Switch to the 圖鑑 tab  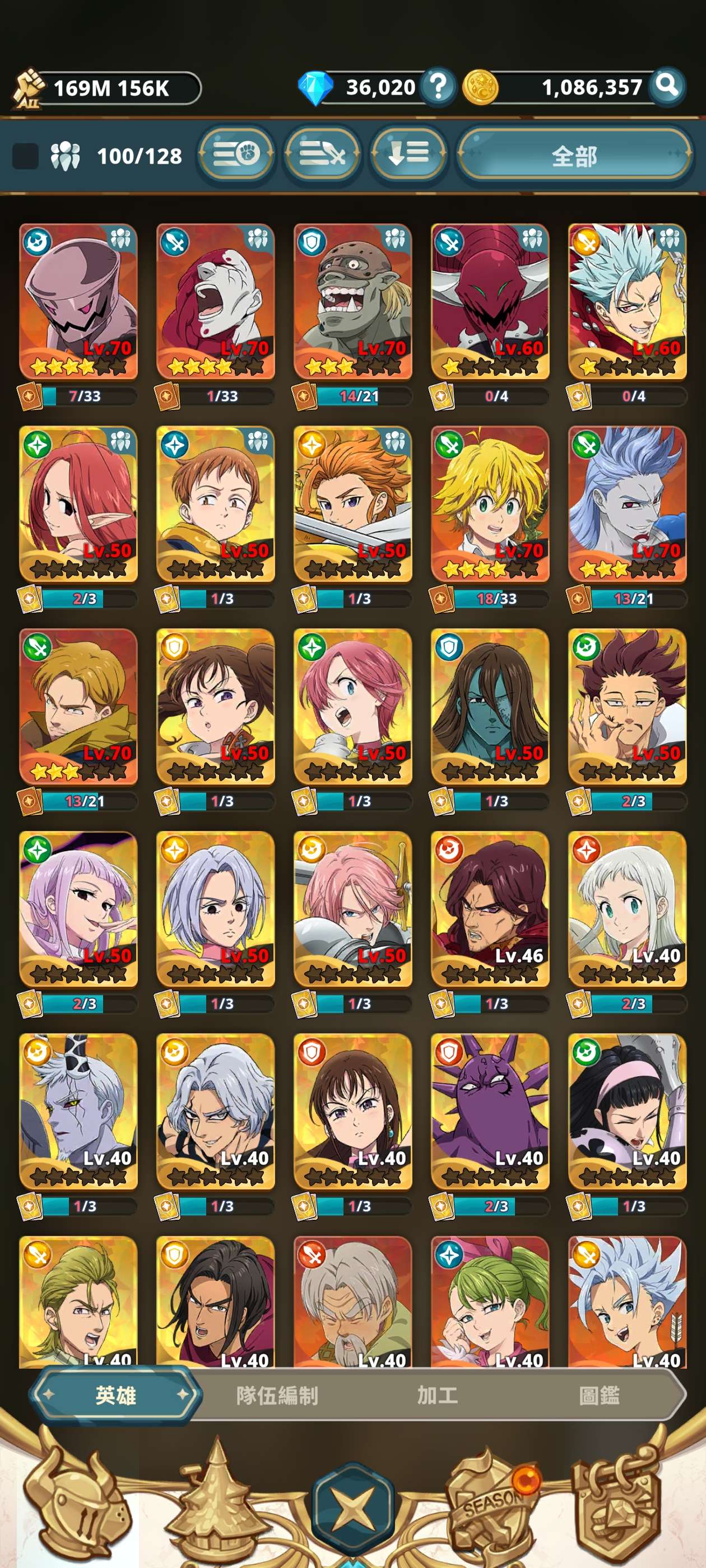599,1395
